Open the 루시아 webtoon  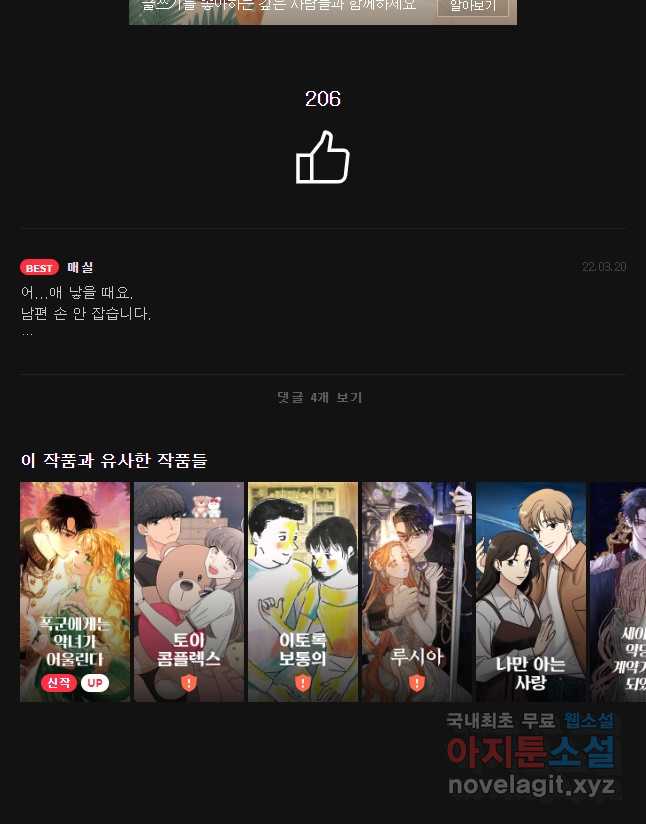(417, 591)
